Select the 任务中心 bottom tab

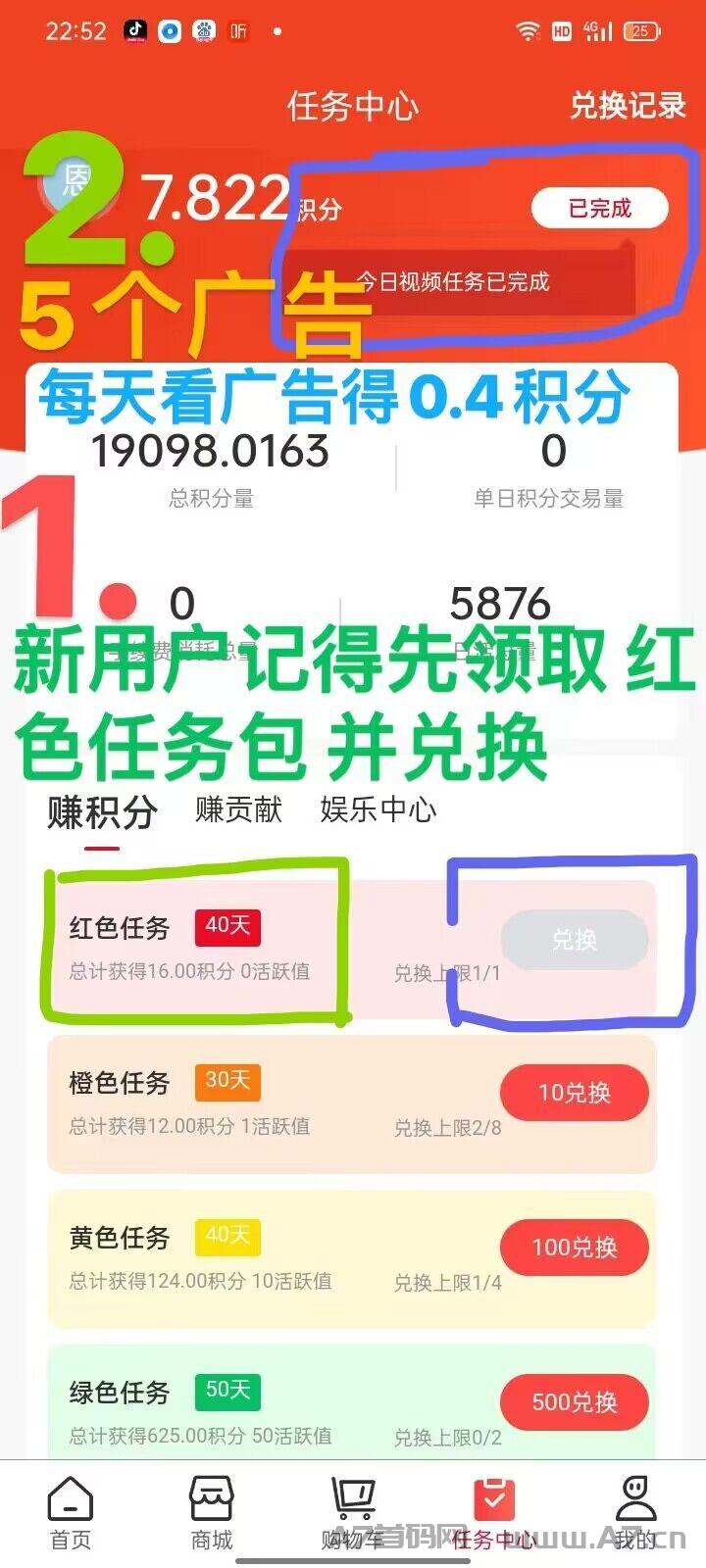[x=494, y=1514]
